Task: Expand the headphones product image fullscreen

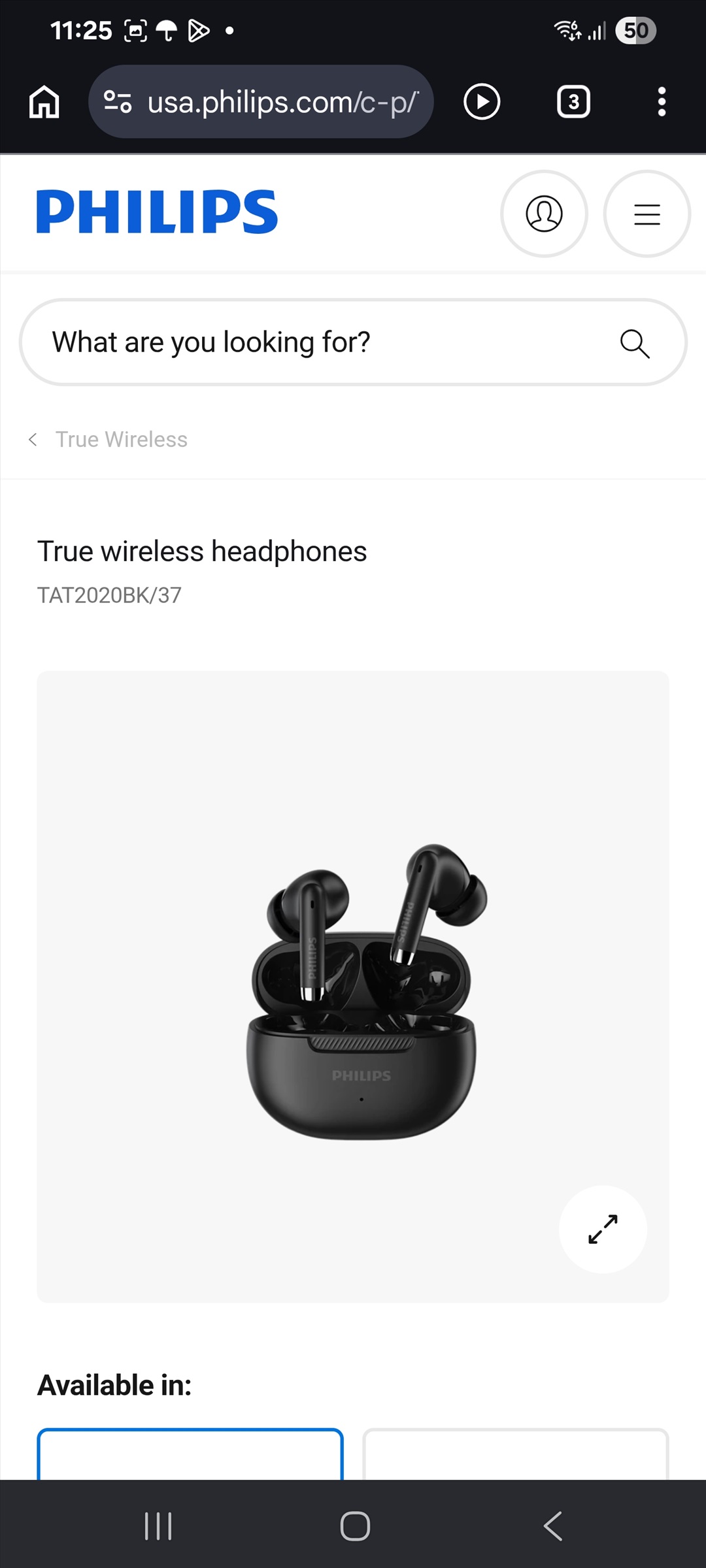Action: click(603, 1229)
